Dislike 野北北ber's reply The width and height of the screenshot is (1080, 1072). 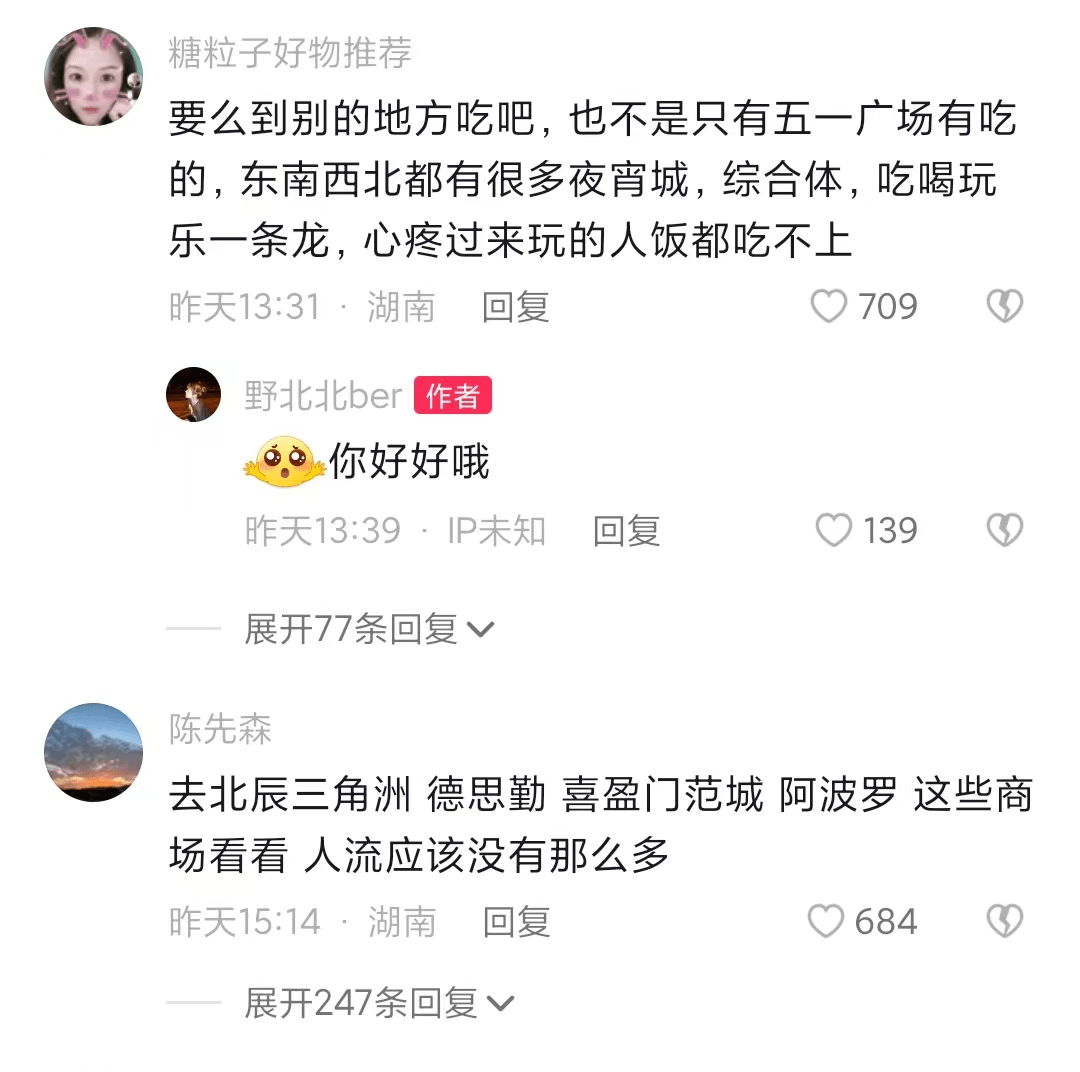click(x=1004, y=530)
